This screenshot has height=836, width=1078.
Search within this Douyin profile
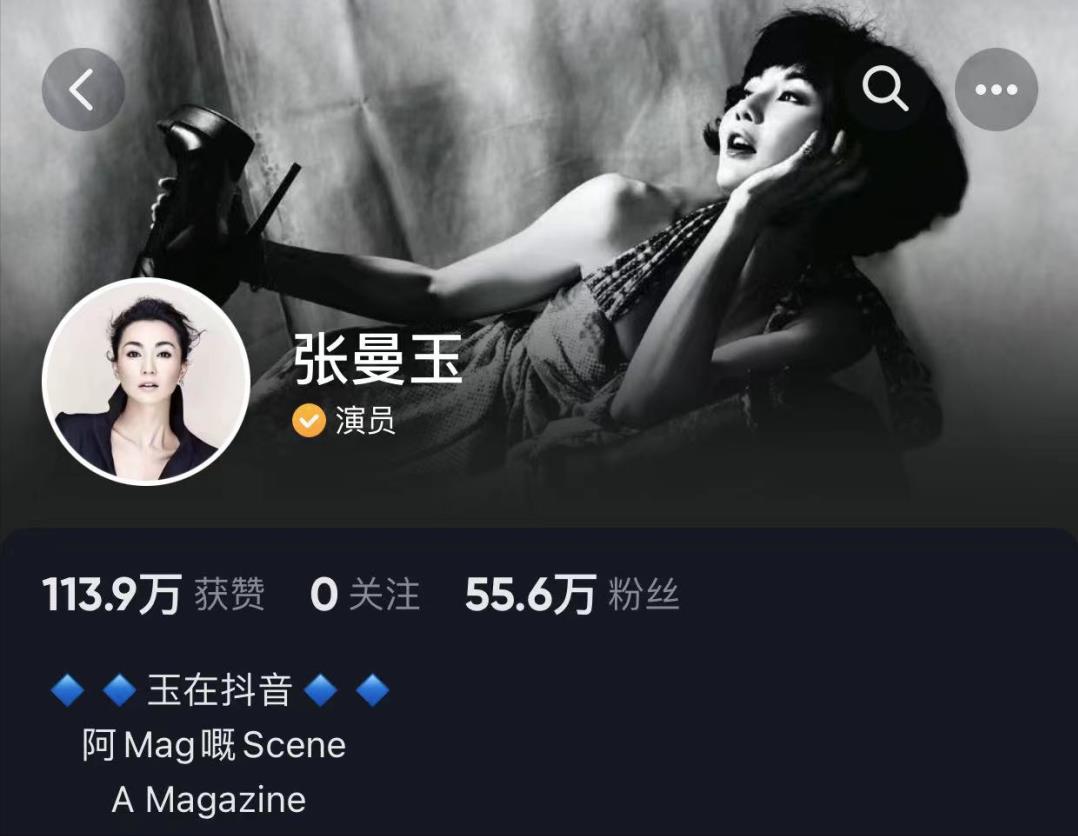[885, 90]
